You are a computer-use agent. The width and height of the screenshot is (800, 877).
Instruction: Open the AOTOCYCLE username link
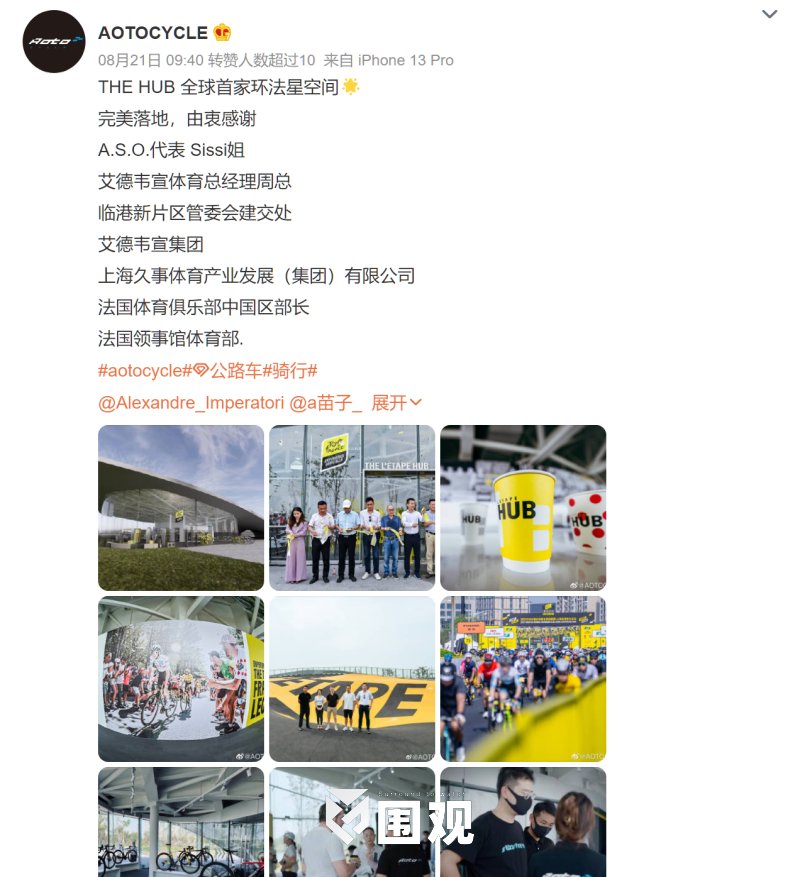click(153, 33)
